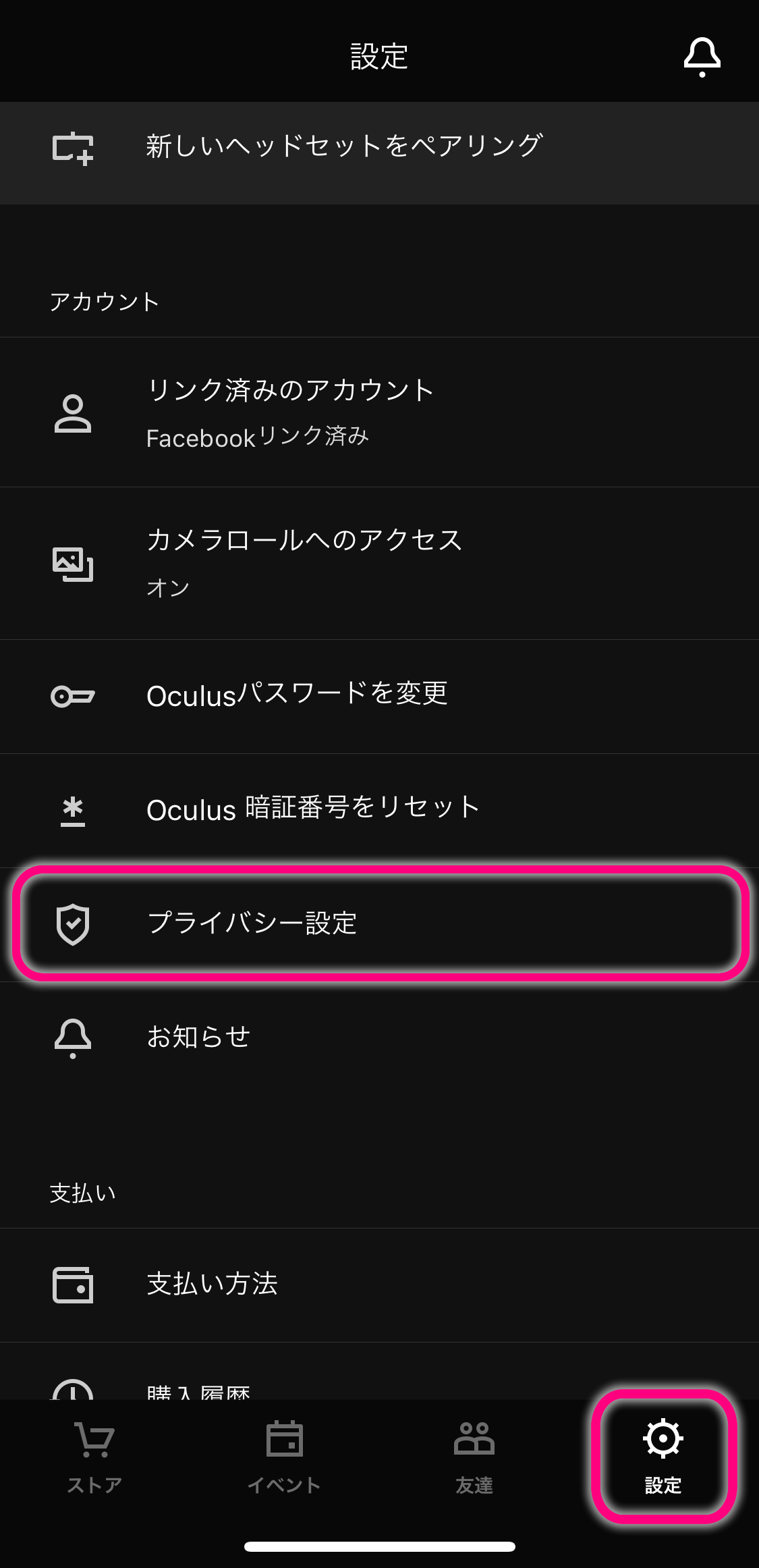Switch to the イベント tab
Screen dimensions: 759x1568
[284, 1457]
